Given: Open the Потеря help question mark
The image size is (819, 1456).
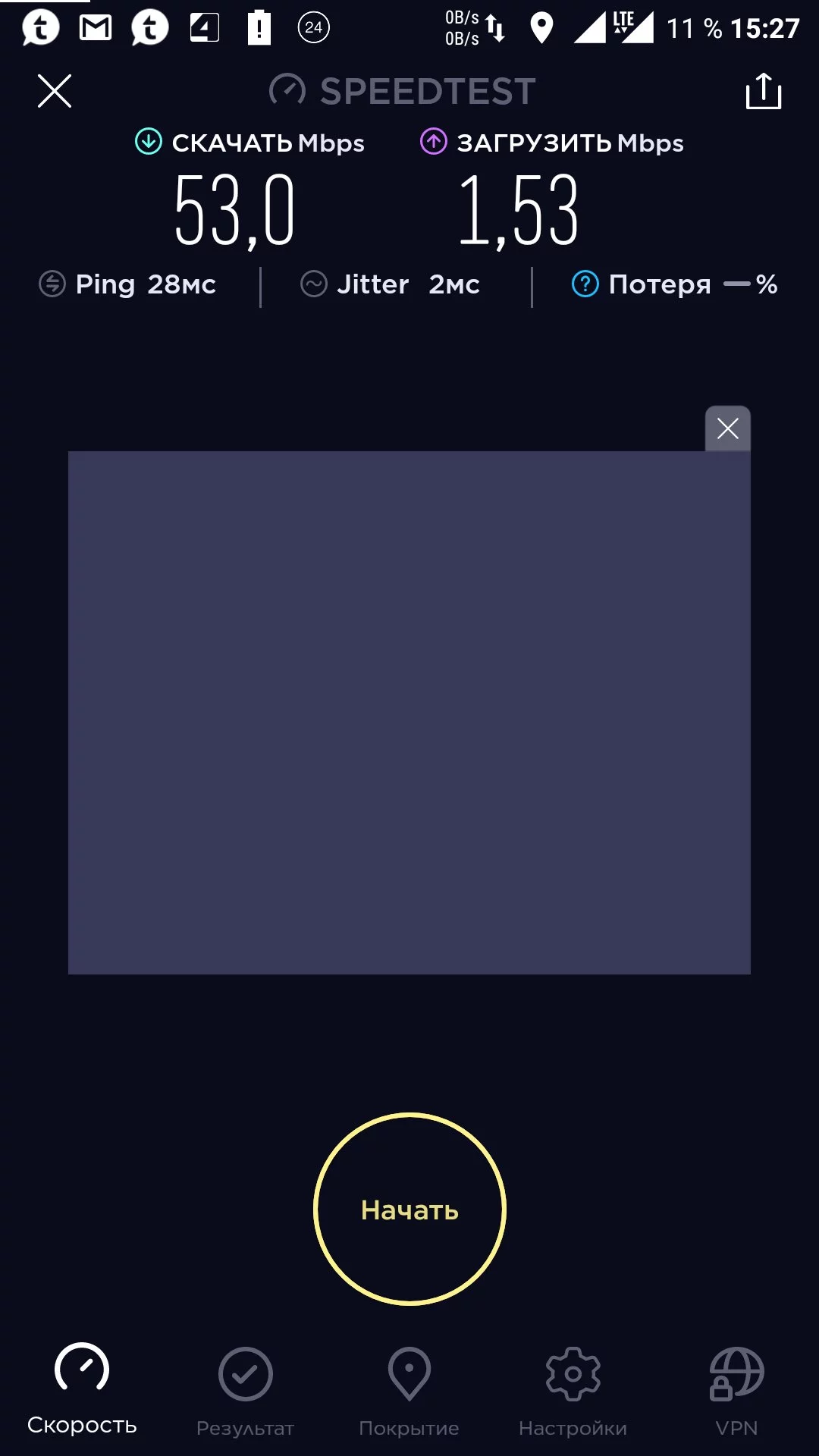Looking at the screenshot, I should pyautogui.click(x=583, y=284).
